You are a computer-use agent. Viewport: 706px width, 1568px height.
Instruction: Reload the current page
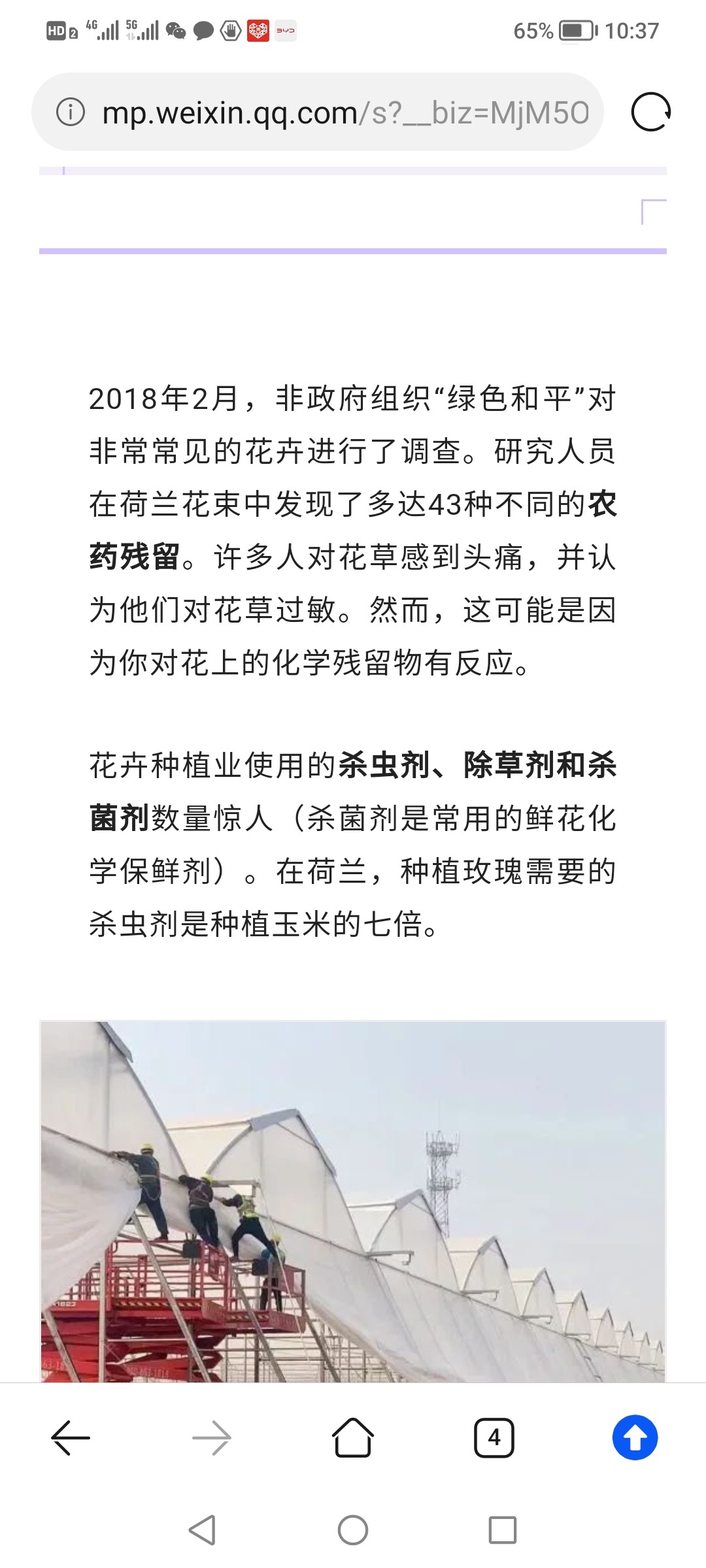coord(650,112)
